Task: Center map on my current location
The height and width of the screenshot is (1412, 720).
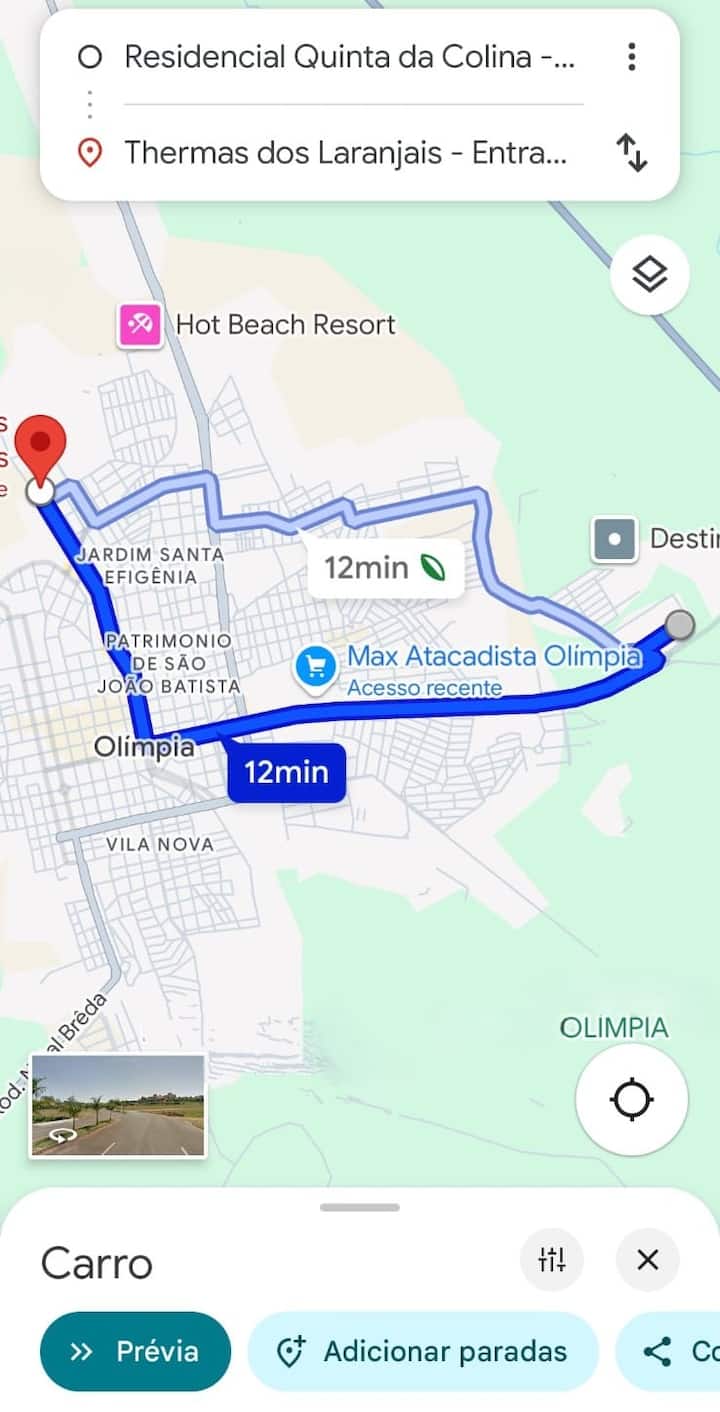Action: click(631, 1099)
